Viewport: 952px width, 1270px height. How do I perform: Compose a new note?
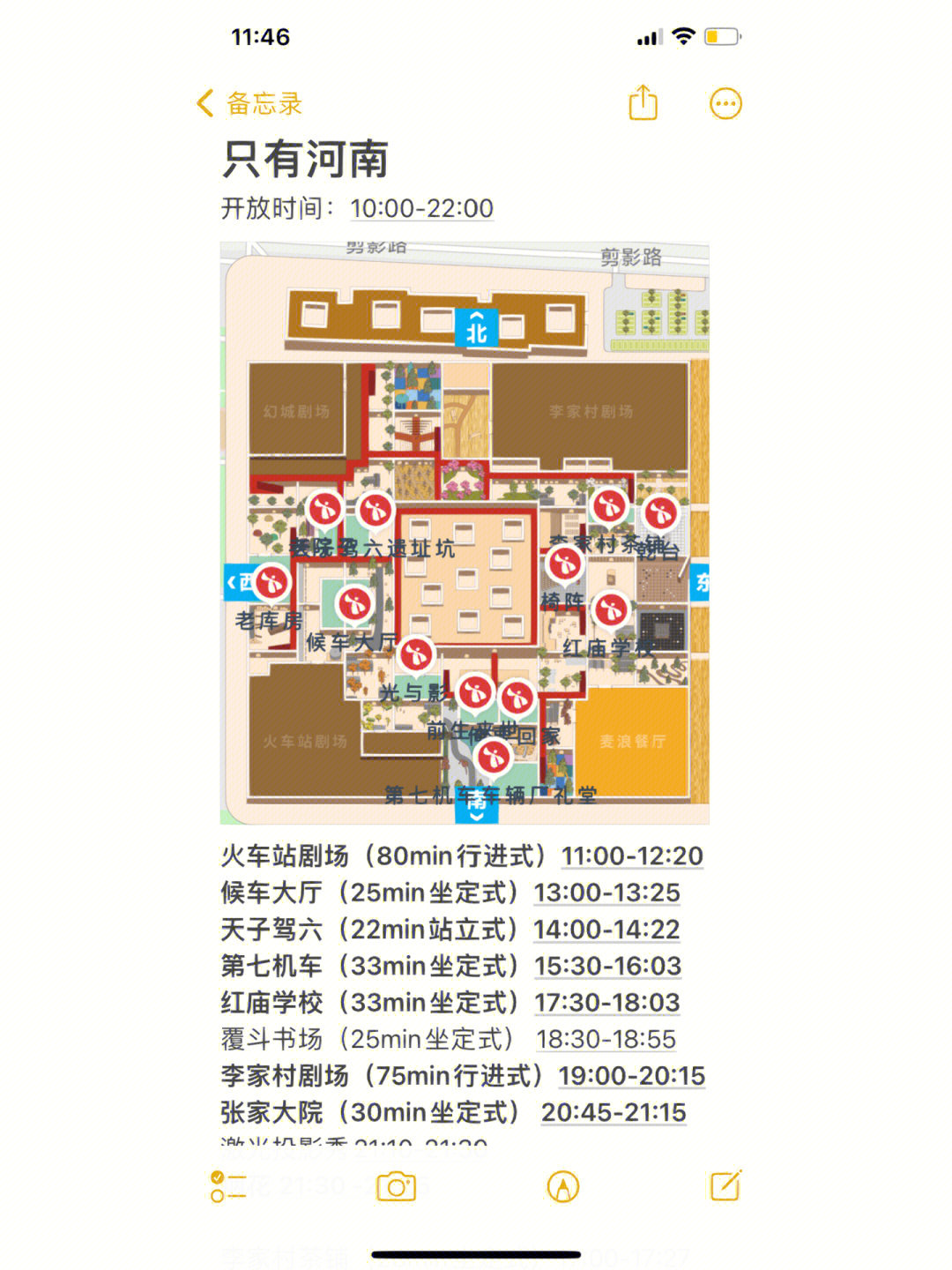click(x=725, y=1186)
